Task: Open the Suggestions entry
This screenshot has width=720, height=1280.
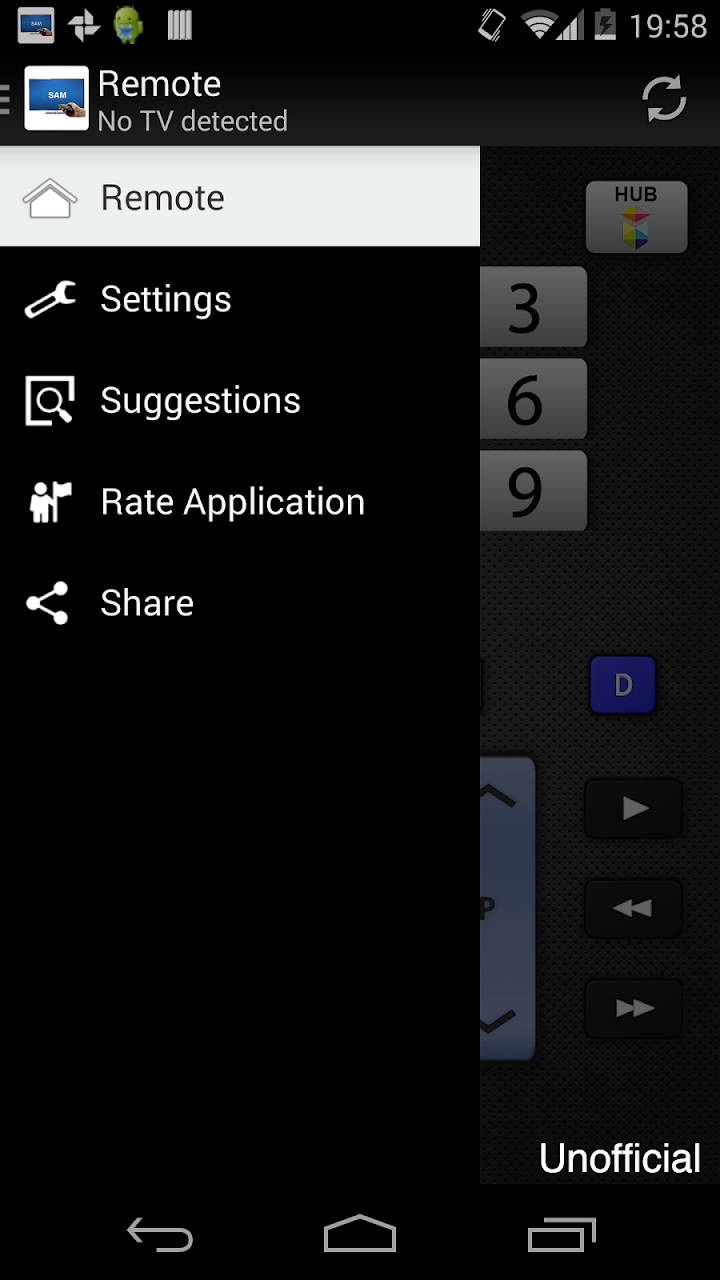Action: (240, 400)
